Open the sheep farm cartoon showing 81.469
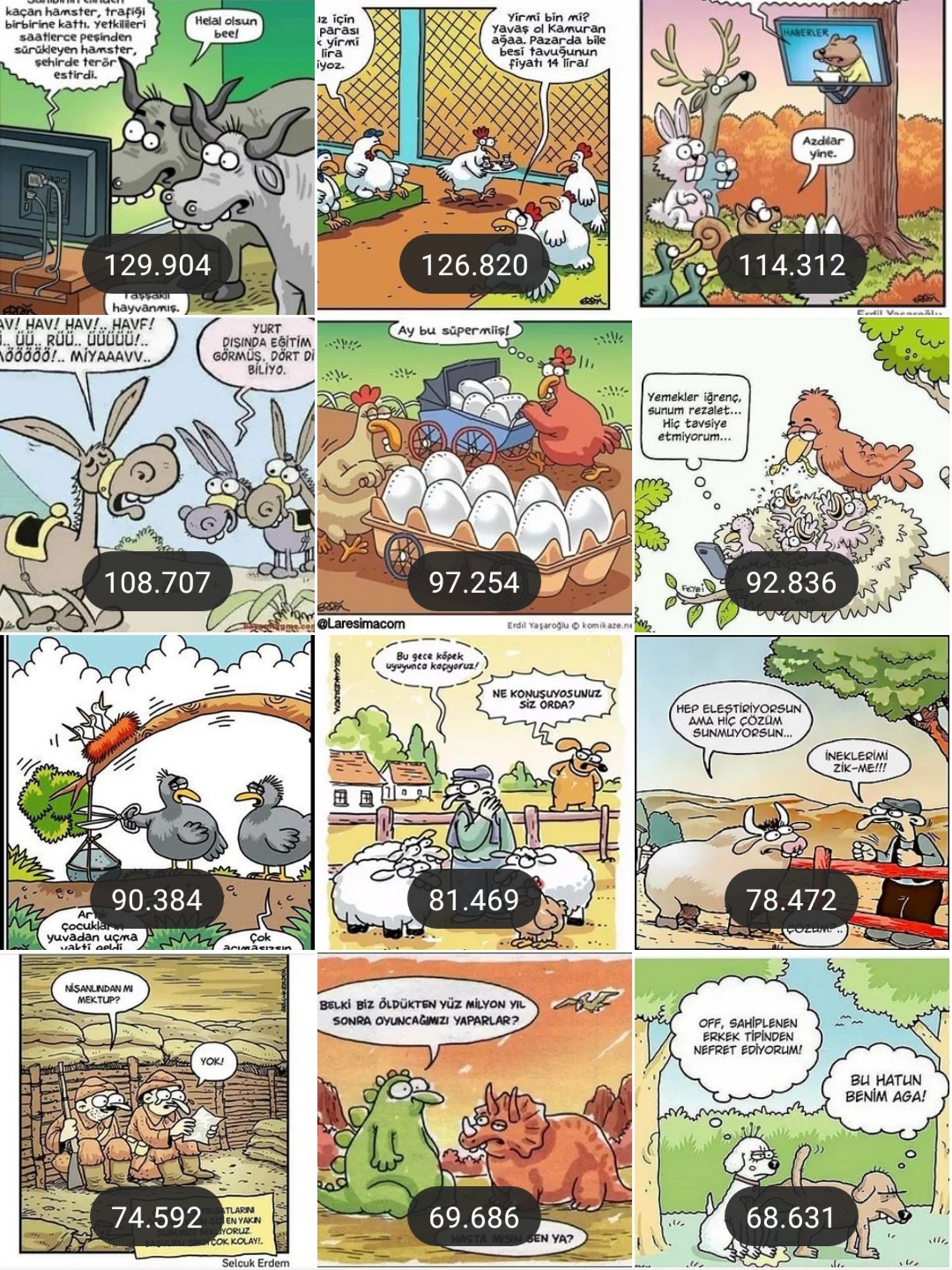Image resolution: width=952 pixels, height=1270 pixels. [474, 792]
